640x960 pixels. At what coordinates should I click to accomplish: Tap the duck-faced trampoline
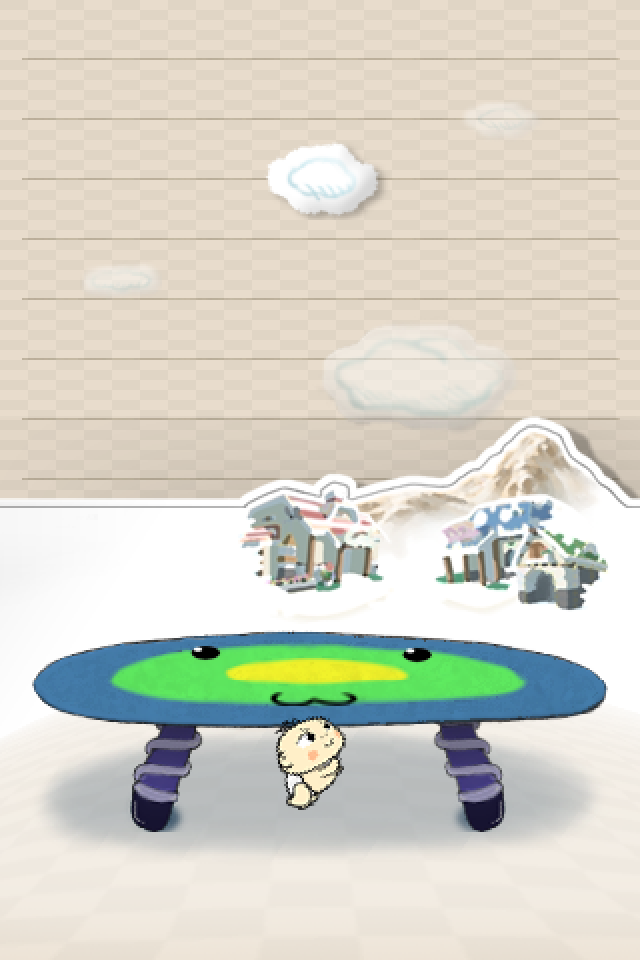pos(318,675)
